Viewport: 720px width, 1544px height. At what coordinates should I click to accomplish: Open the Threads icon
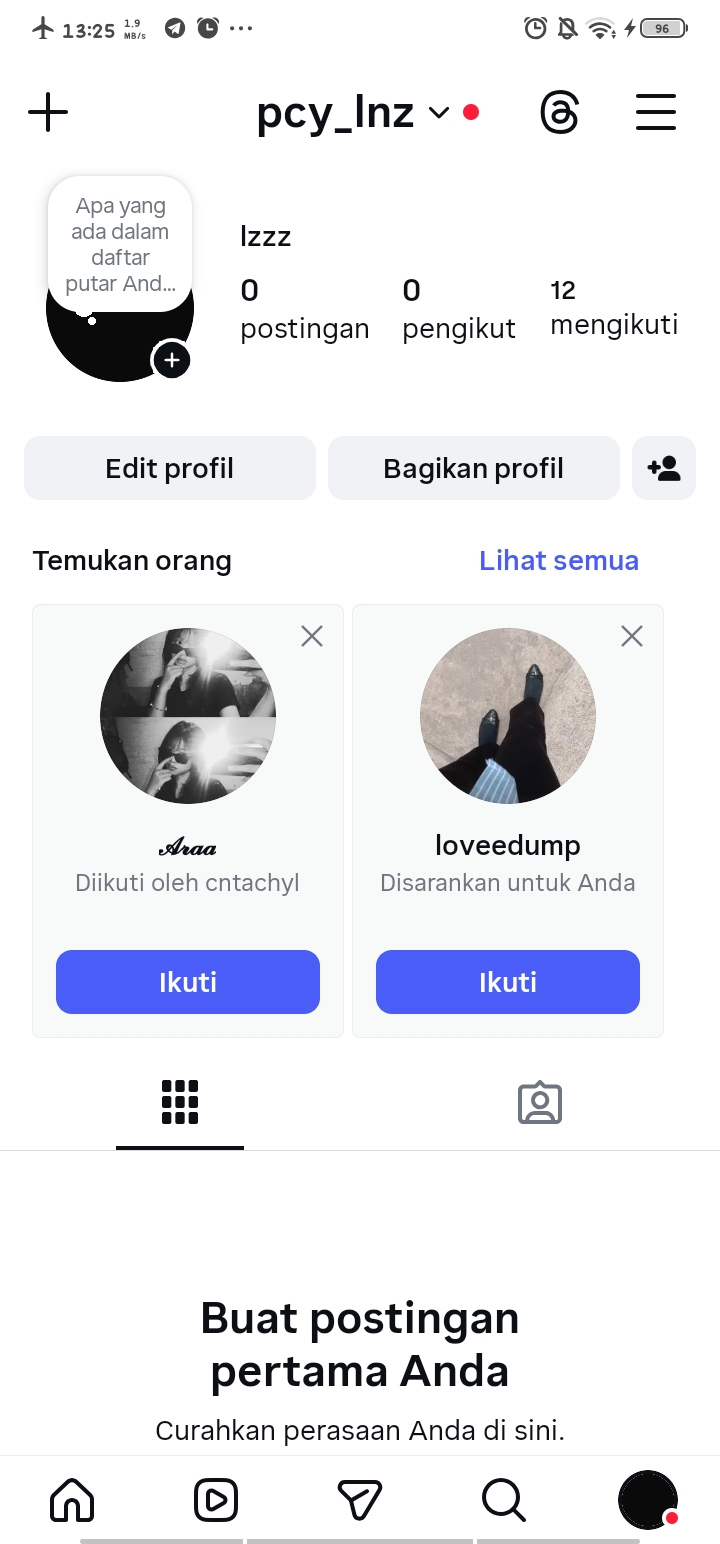pyautogui.click(x=559, y=112)
